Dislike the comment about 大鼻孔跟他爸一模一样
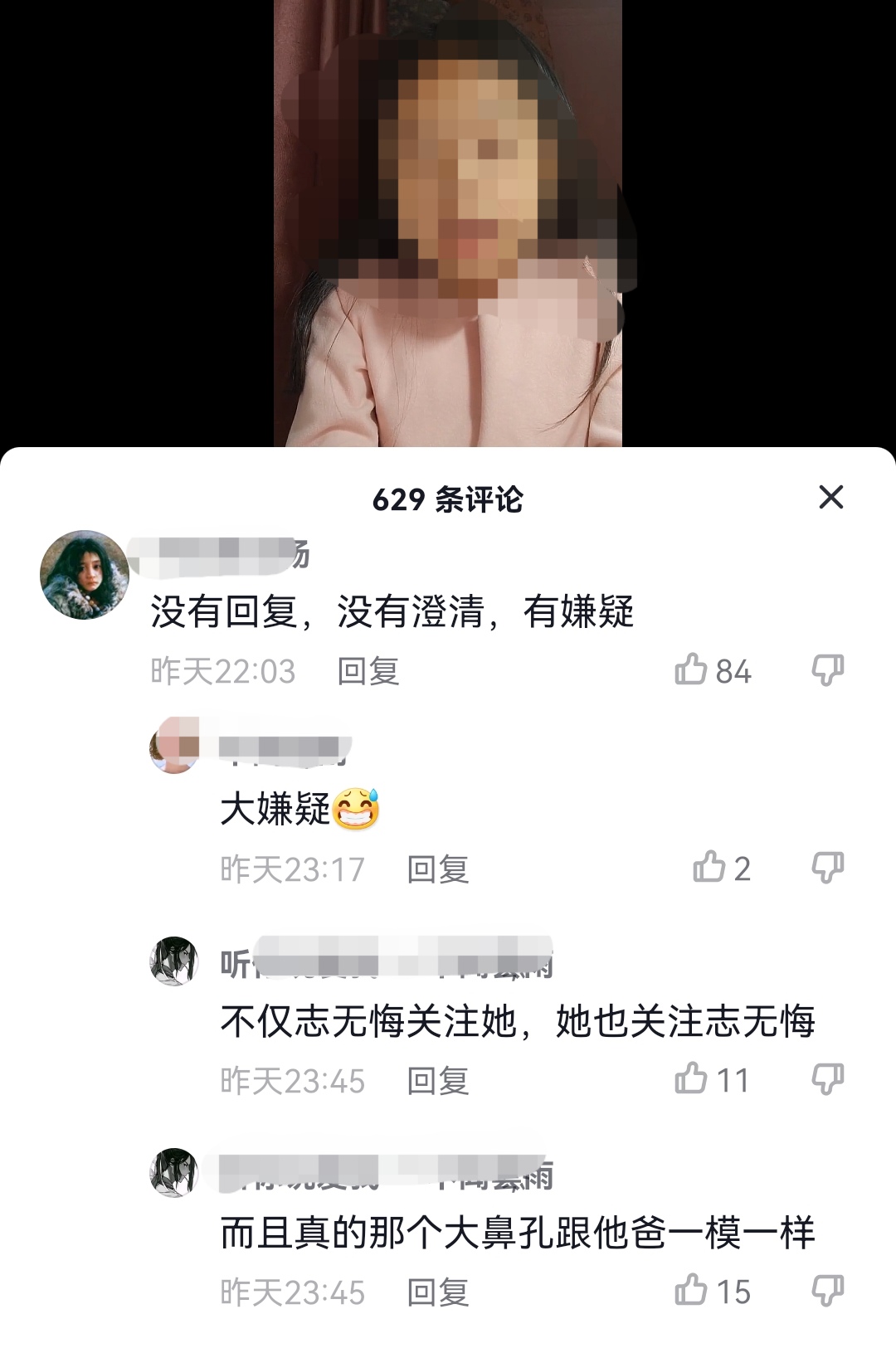 point(827,1291)
